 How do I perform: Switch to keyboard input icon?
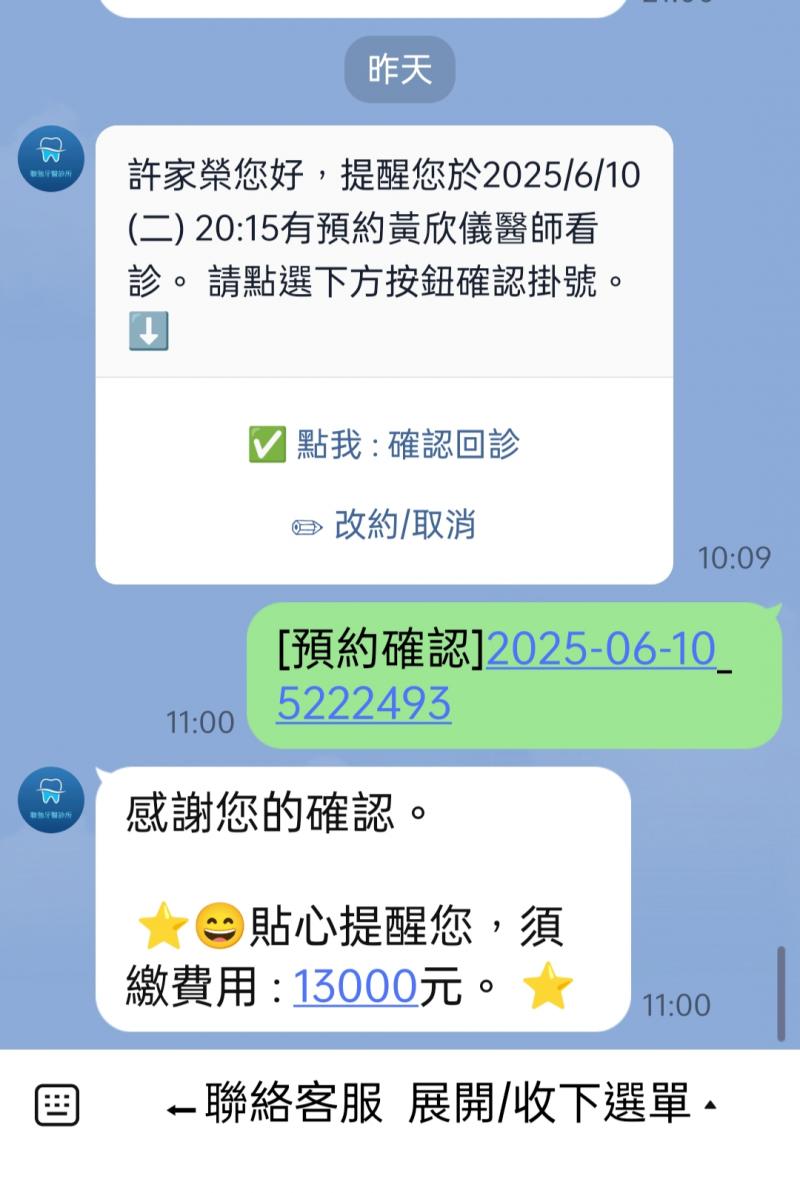pyautogui.click(x=57, y=1106)
